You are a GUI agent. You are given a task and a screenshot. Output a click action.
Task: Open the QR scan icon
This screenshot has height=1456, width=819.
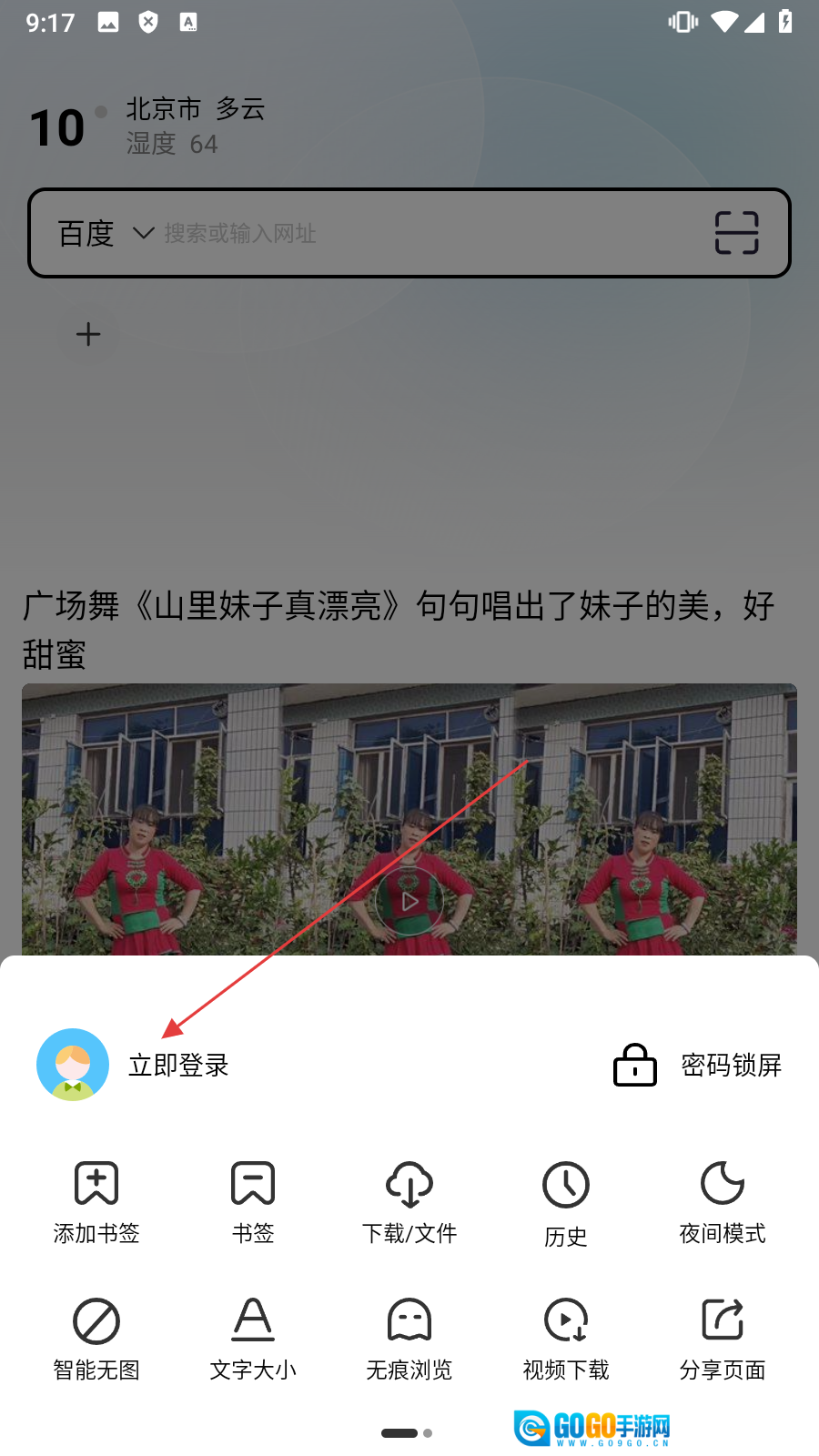pos(736,233)
